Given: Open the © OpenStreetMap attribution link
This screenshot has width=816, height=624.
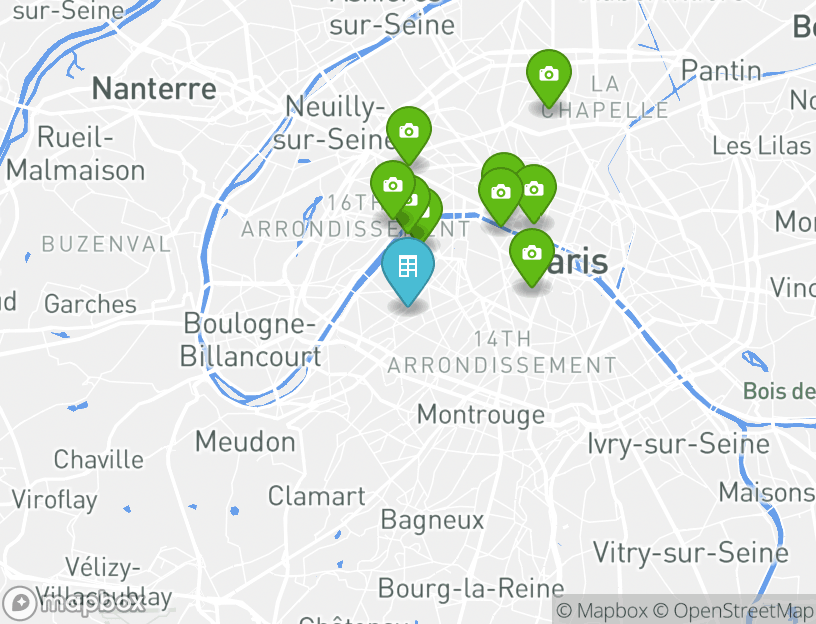Looking at the screenshot, I should click(734, 610).
